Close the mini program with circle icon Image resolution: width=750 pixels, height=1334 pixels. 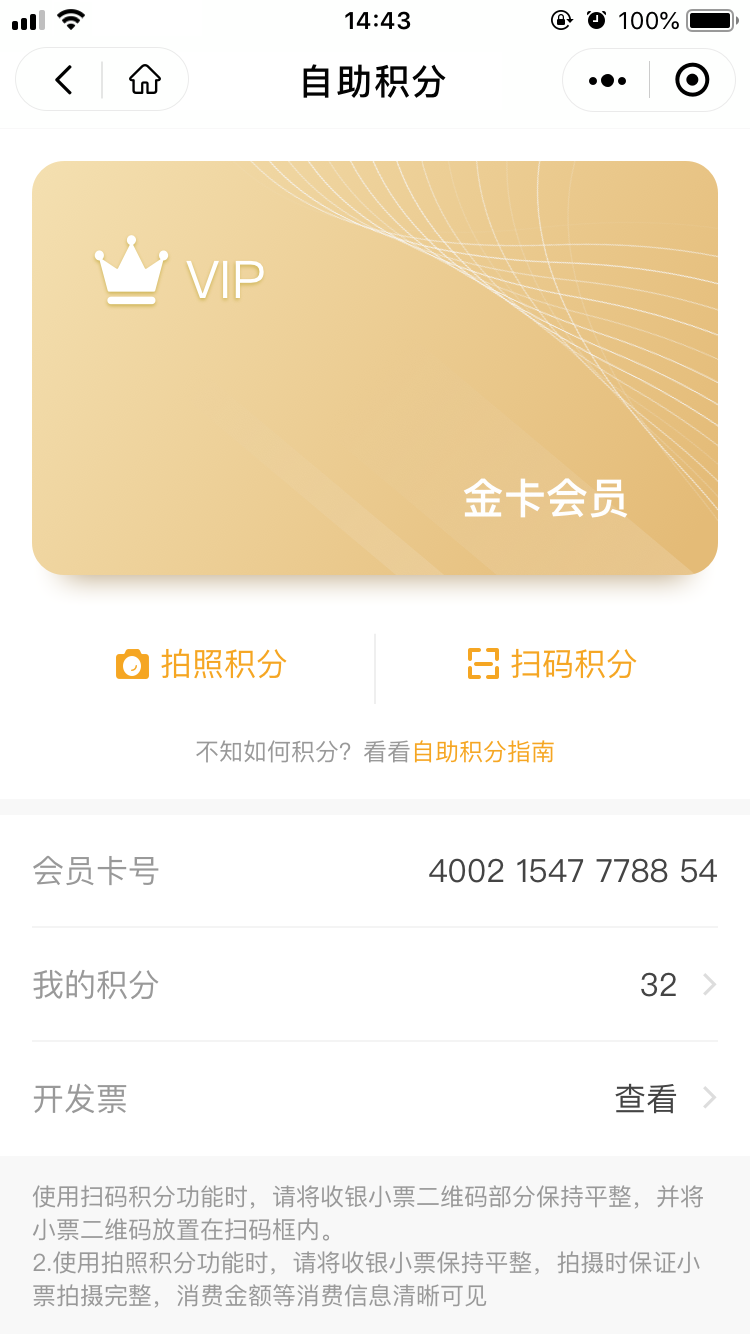click(x=692, y=80)
